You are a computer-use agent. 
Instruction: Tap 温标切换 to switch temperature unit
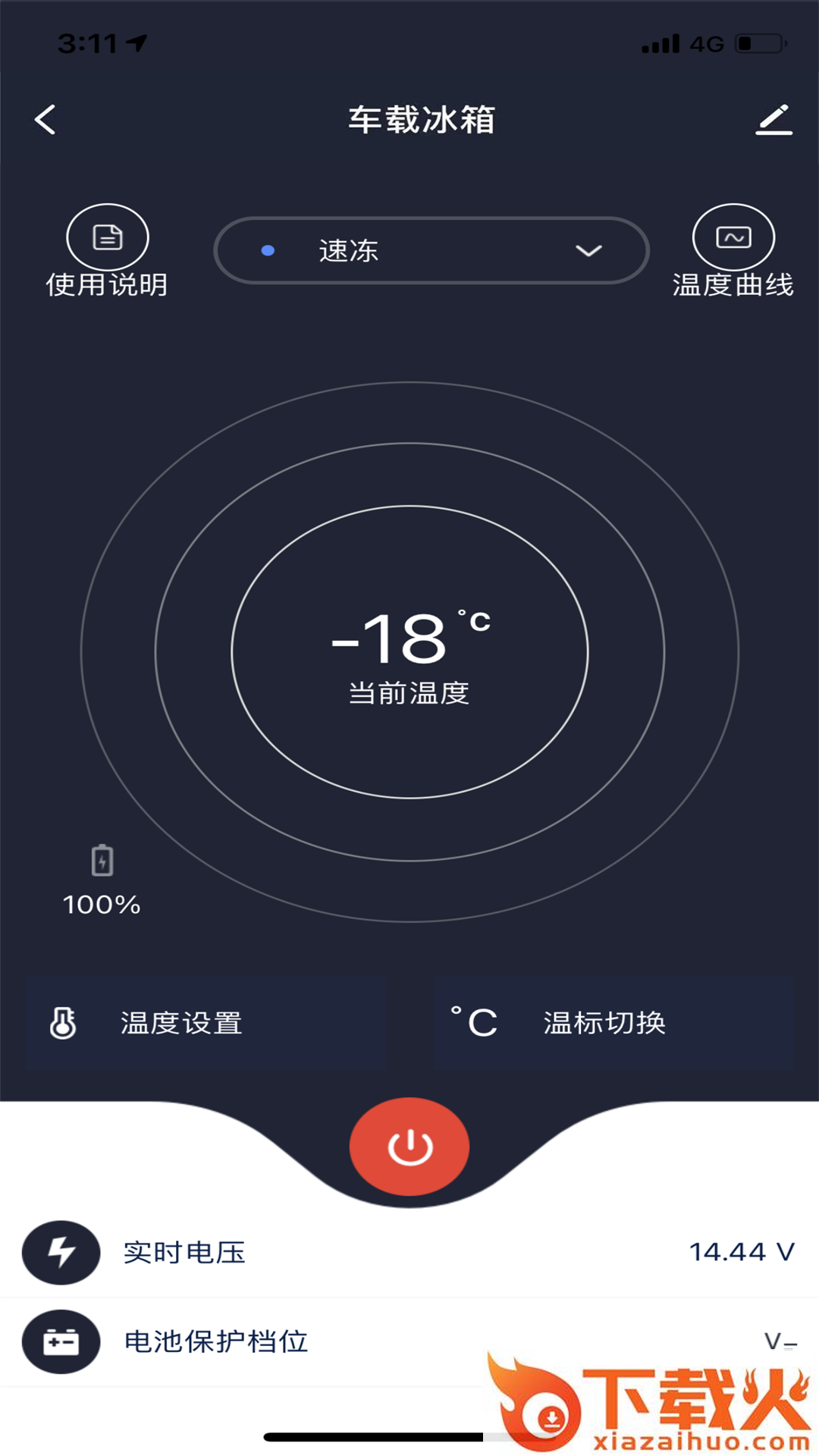613,1023
